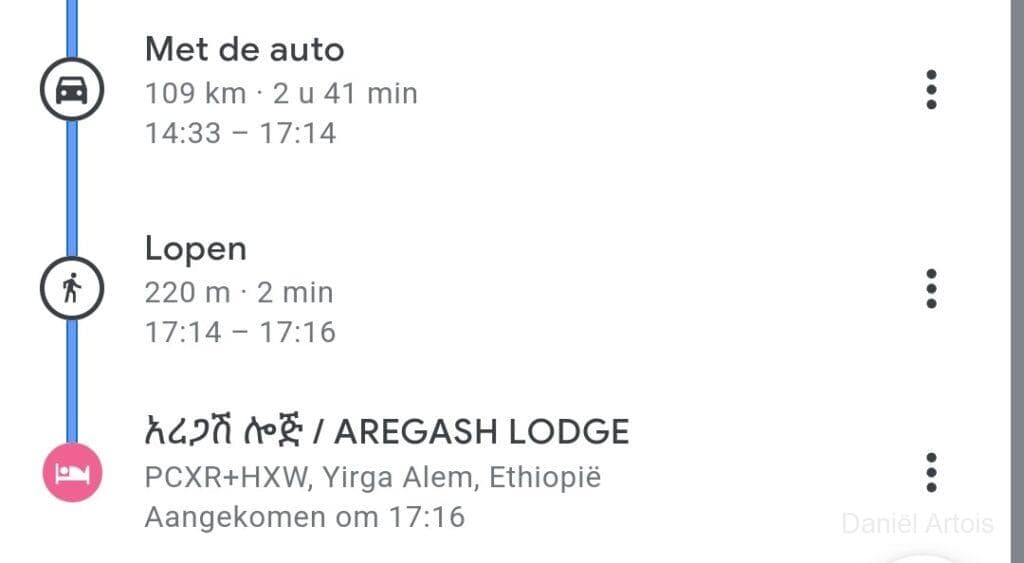The width and height of the screenshot is (1024, 563).
Task: Open overflow menu for Lopen segment
Action: (x=931, y=288)
